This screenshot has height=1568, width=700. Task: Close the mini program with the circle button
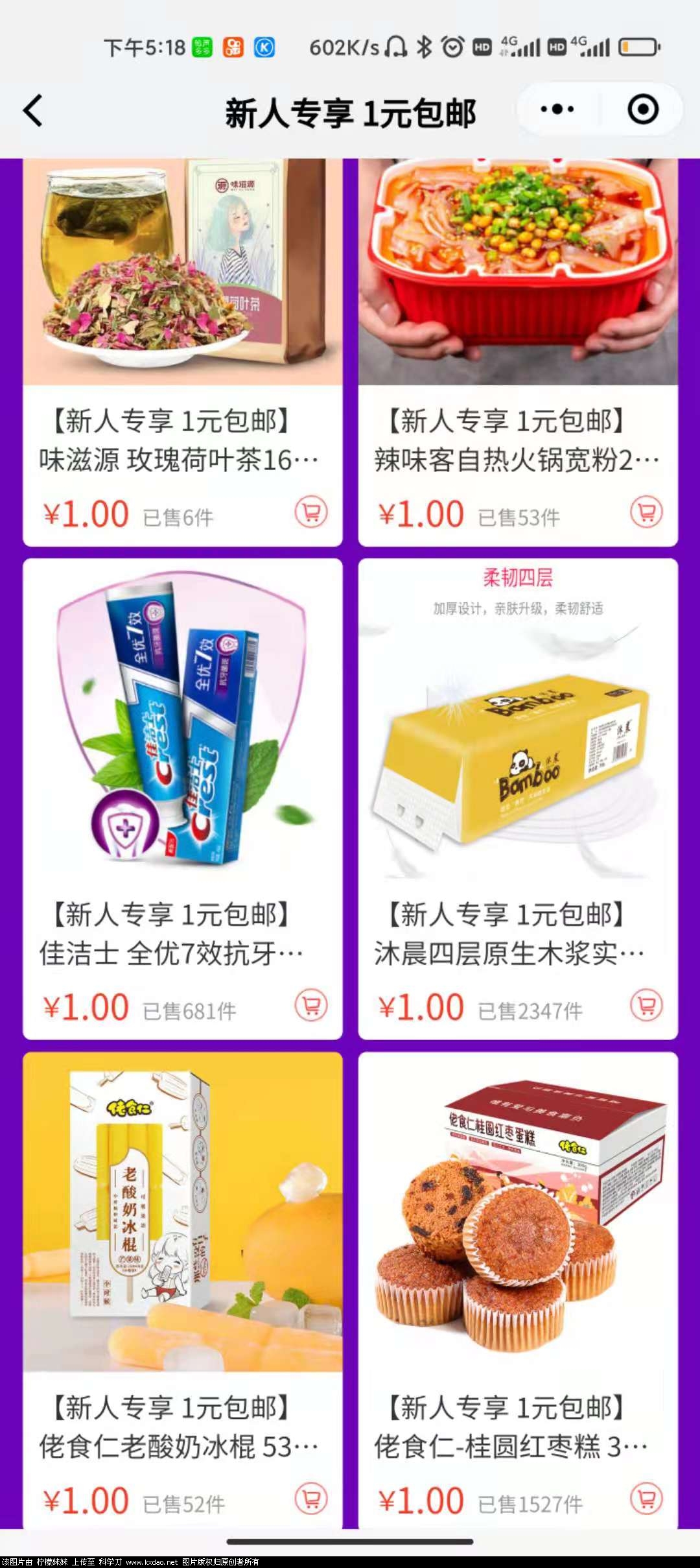point(643,110)
